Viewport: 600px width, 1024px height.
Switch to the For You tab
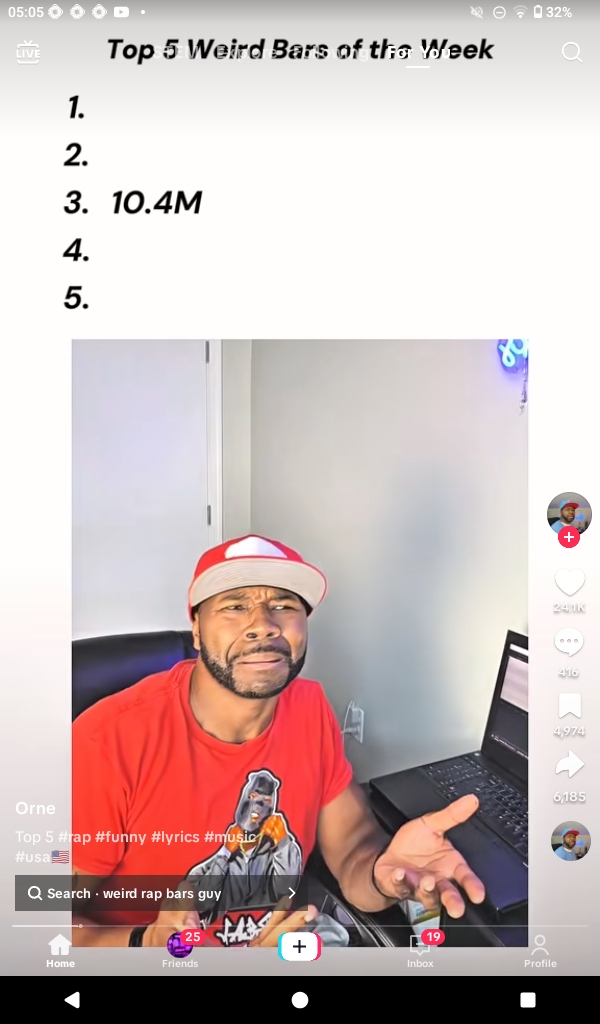tap(418, 52)
